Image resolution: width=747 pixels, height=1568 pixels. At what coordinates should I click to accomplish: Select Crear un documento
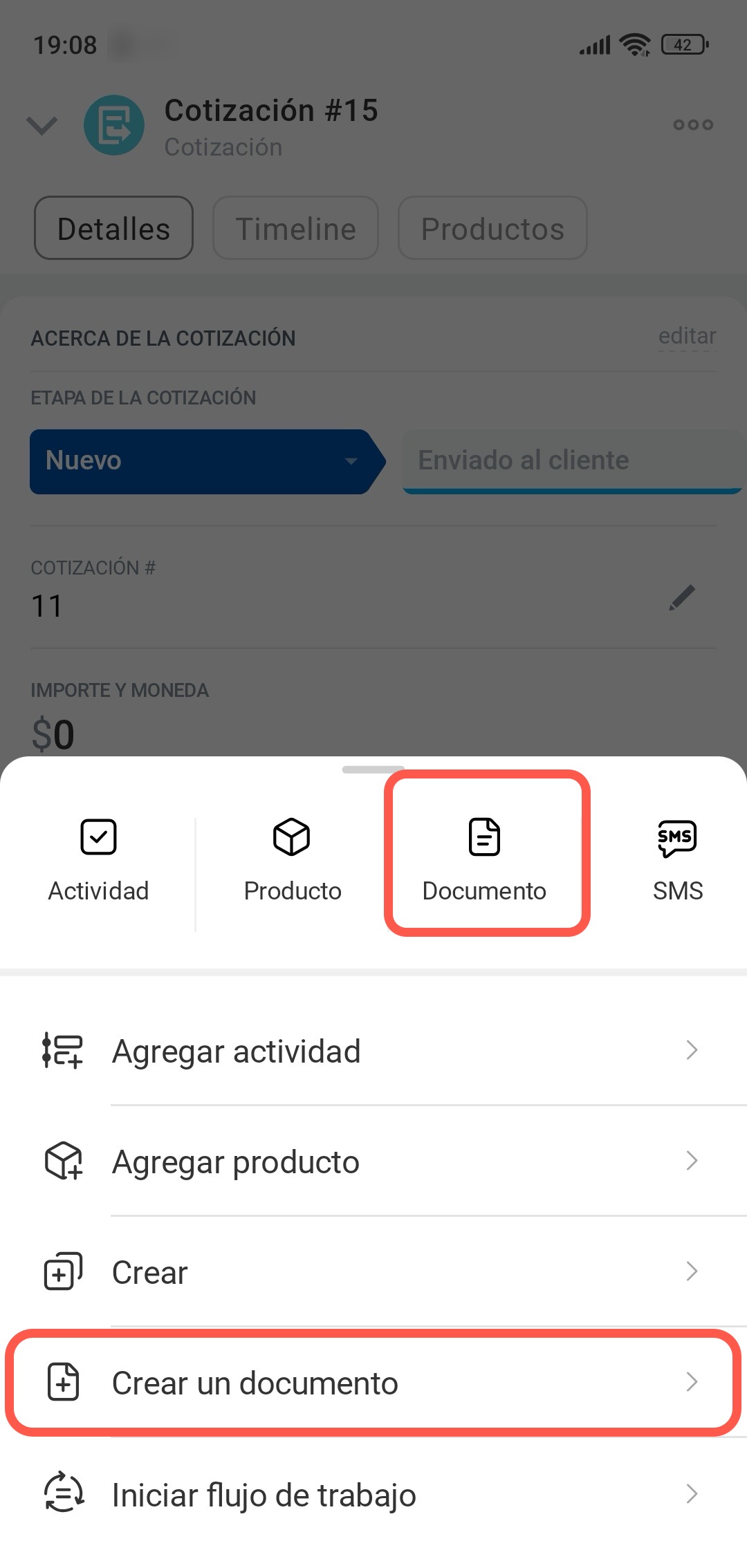click(373, 1383)
